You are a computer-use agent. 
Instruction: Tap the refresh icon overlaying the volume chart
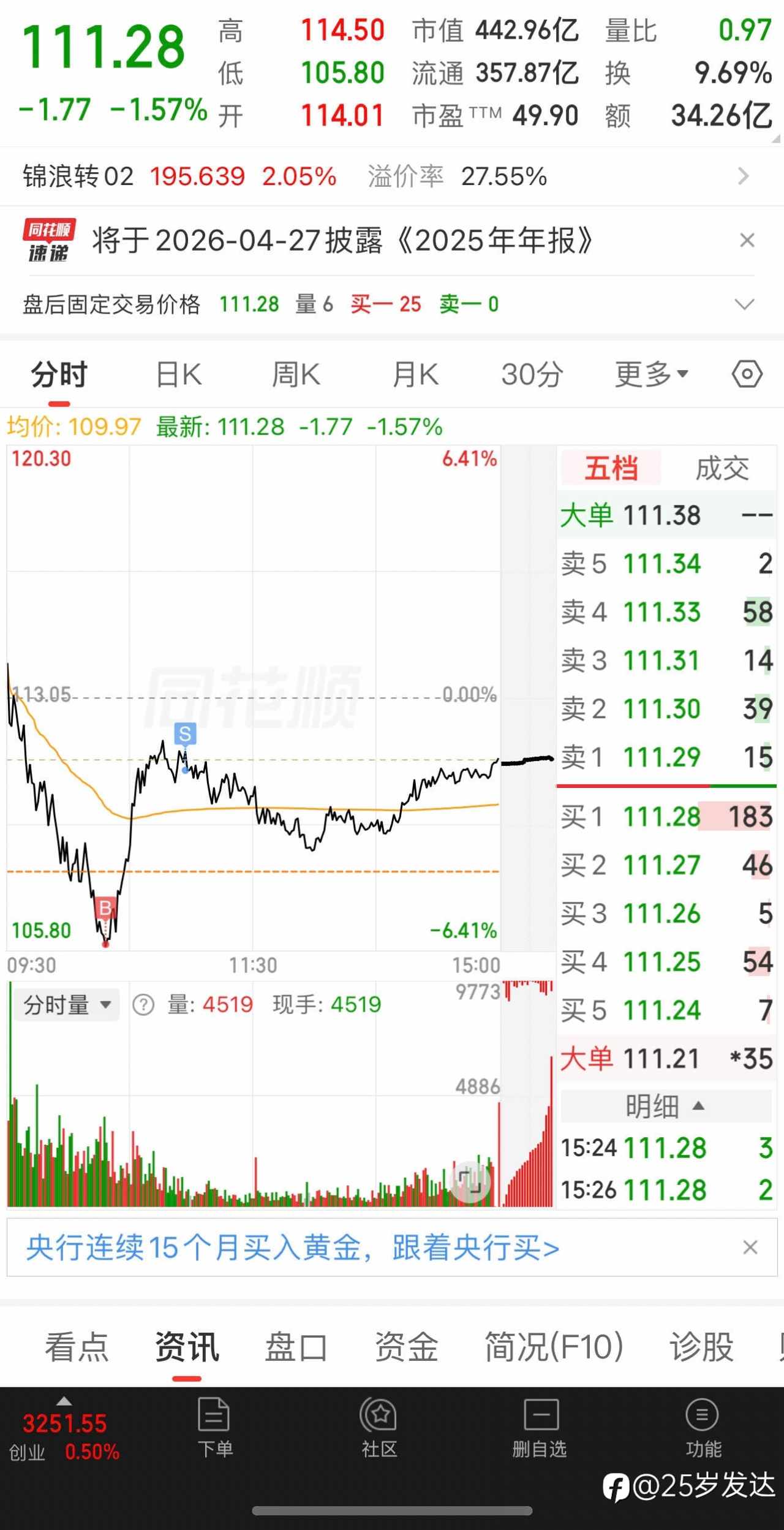[470, 1183]
